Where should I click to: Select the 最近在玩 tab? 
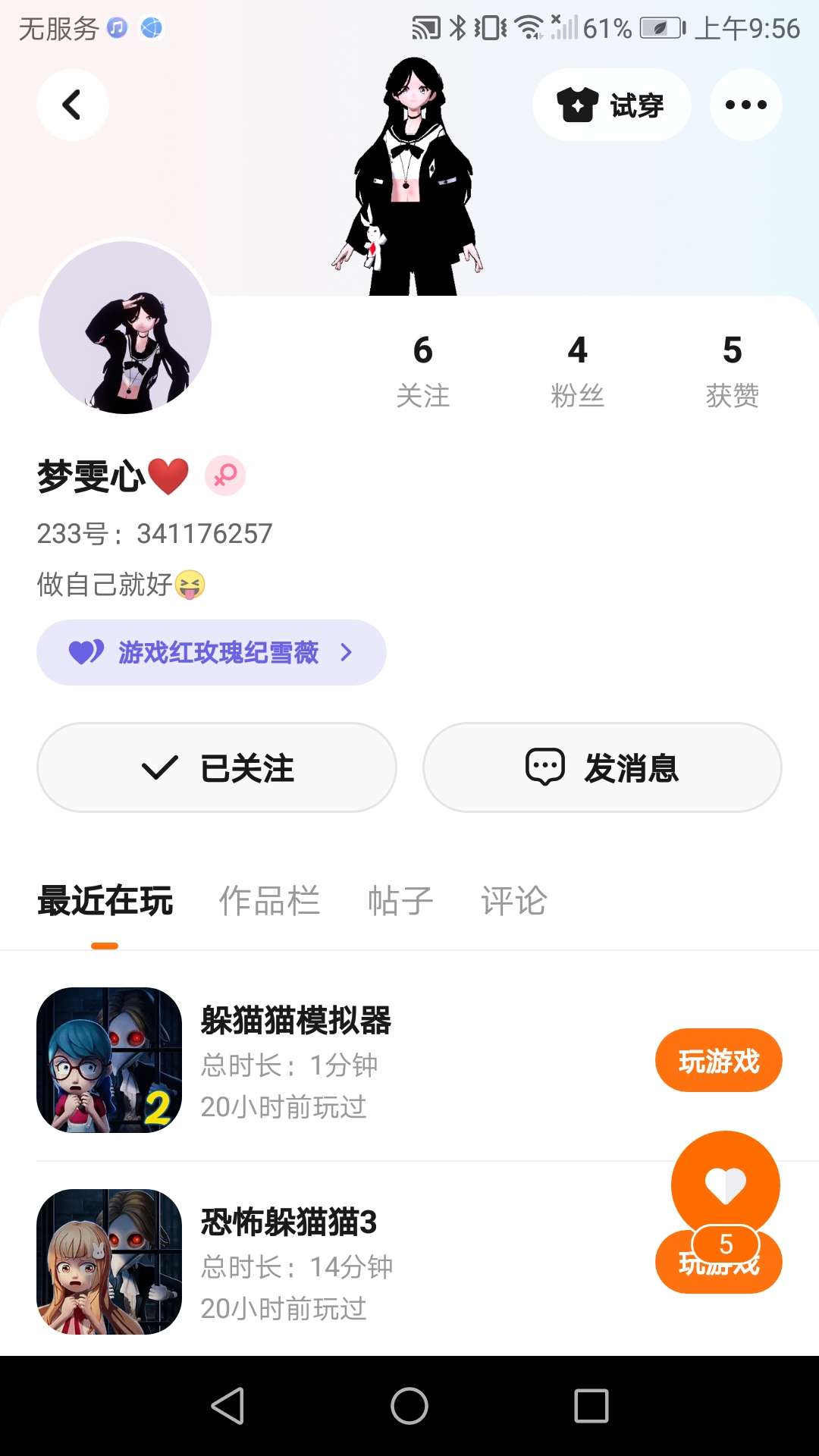(x=105, y=901)
